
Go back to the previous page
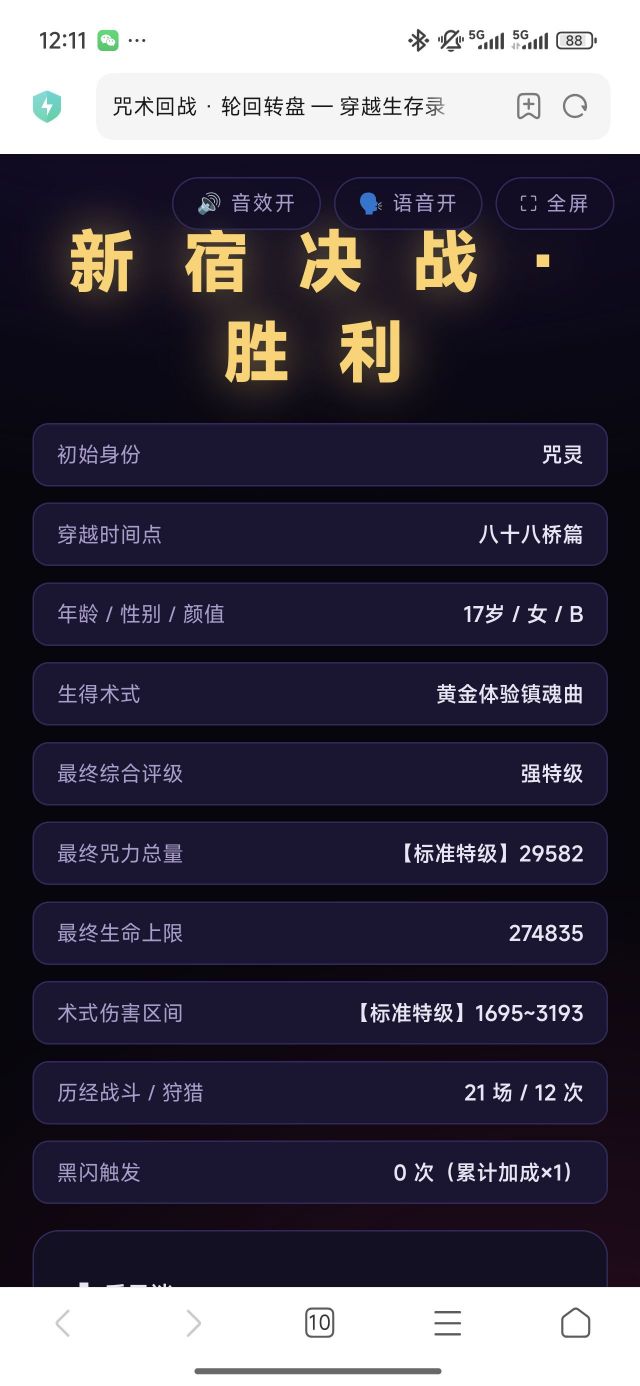pos(62,1323)
